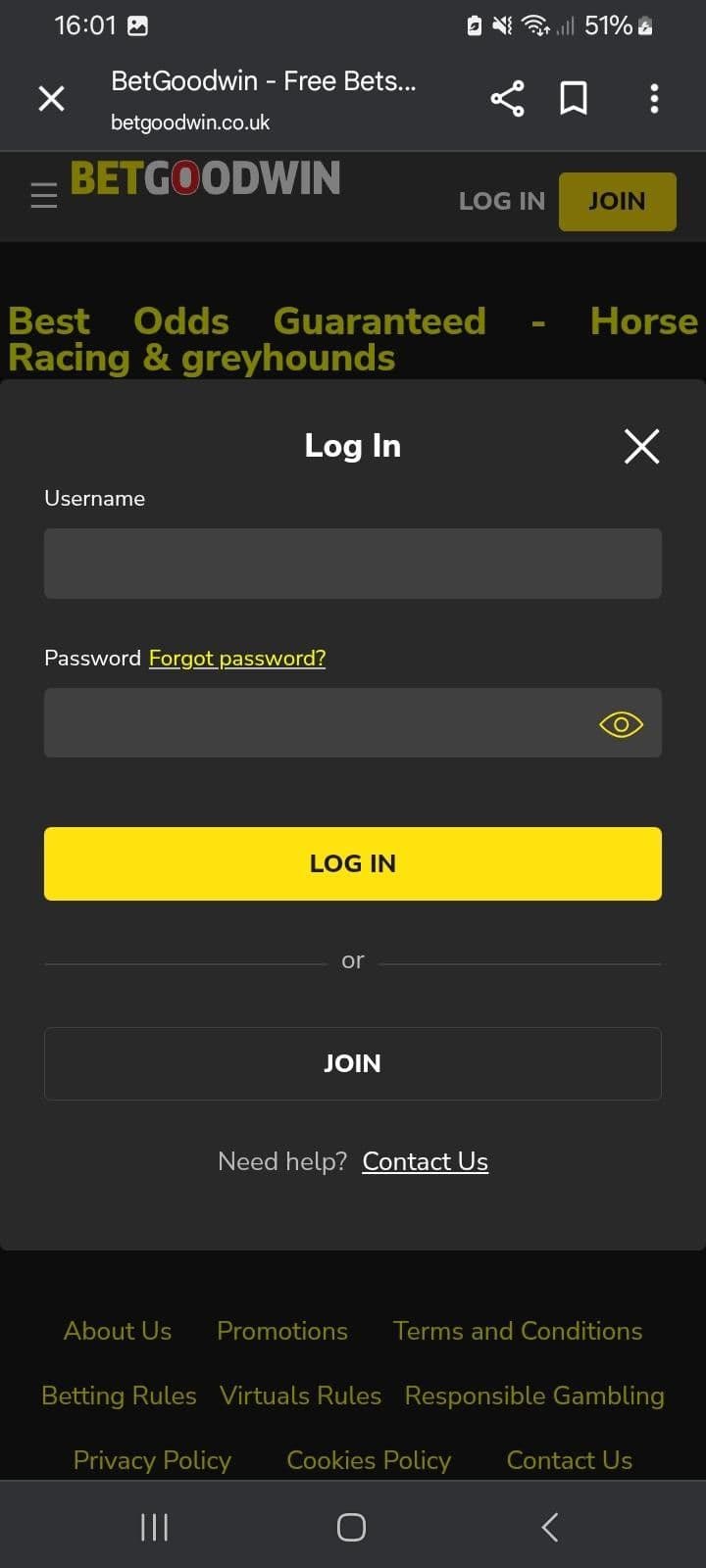Open the hamburger menu beside the logo
Screen dimensions: 706x1568
(44, 195)
